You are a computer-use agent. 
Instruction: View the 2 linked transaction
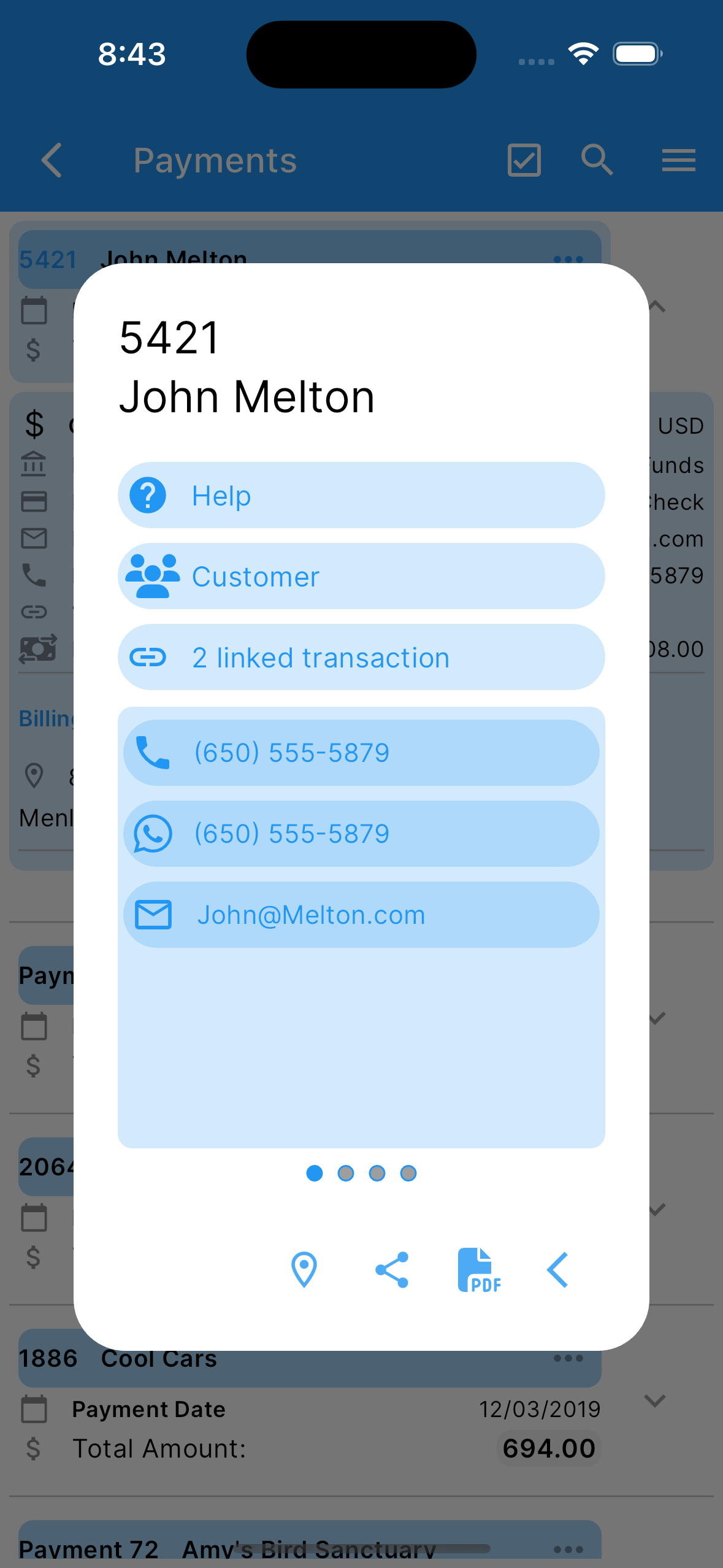(x=361, y=657)
